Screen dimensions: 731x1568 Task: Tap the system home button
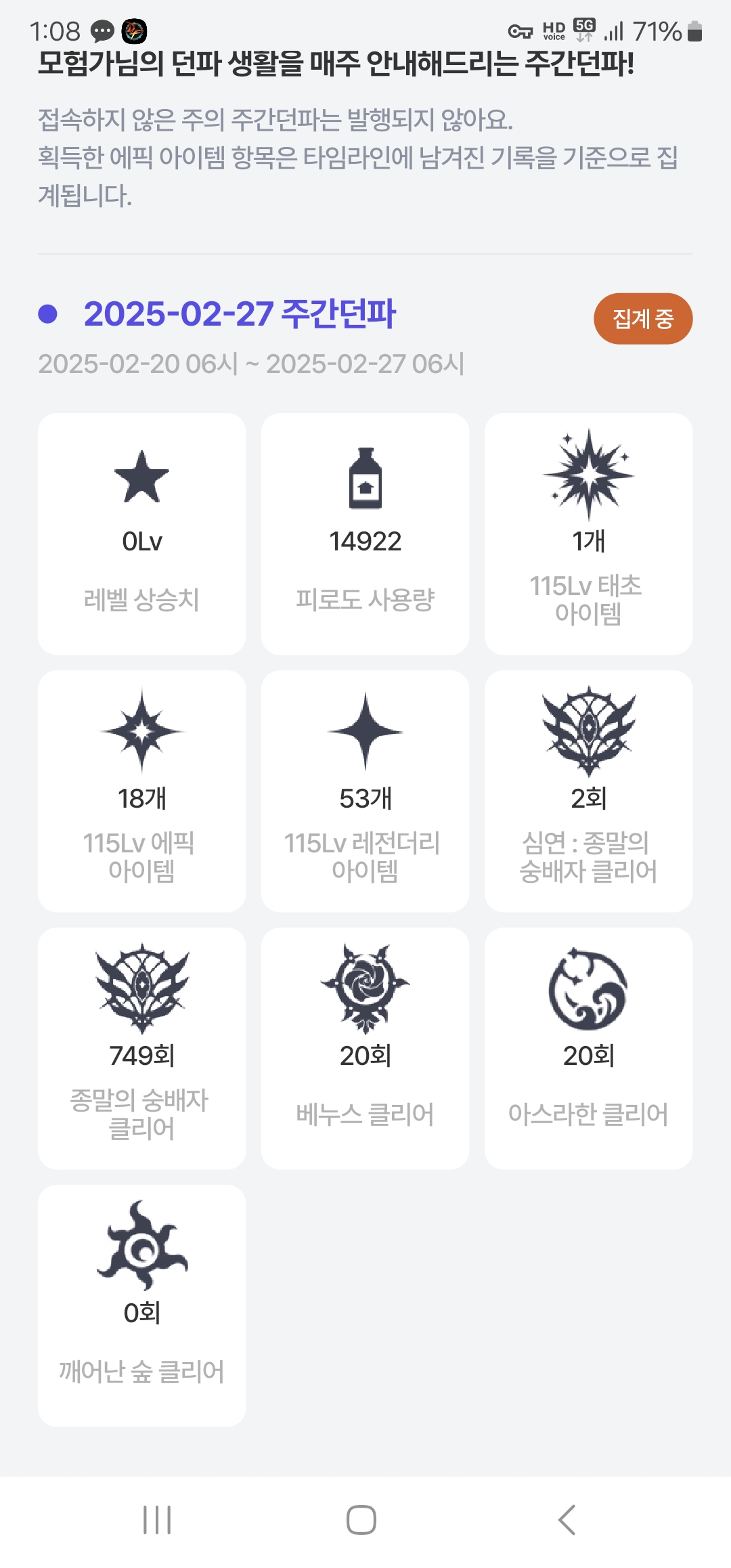(x=361, y=1520)
